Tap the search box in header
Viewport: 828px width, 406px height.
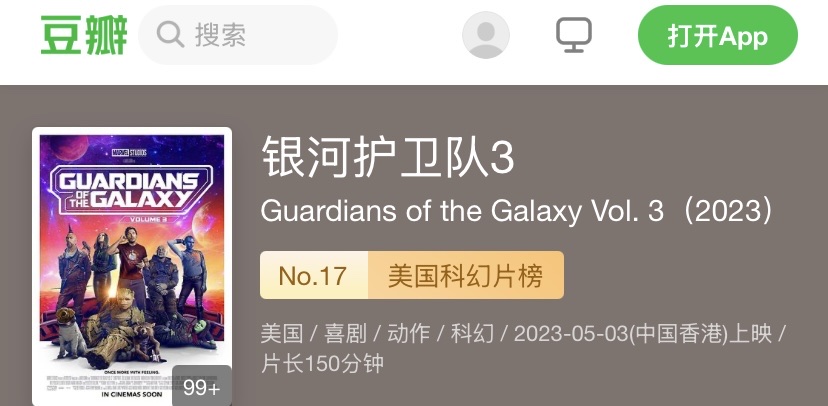(x=238, y=36)
